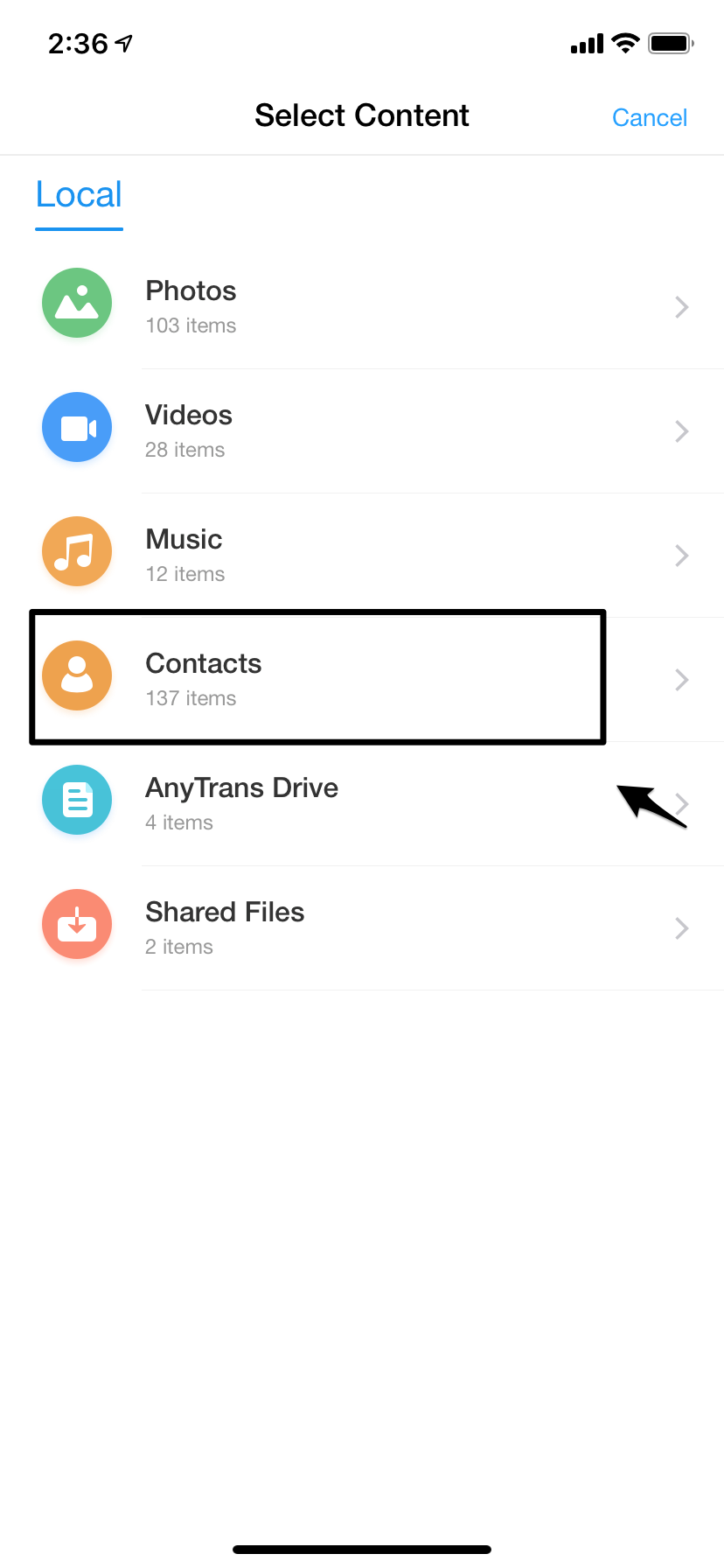The image size is (724, 1568).
Task: Select the Music category
Action: click(x=362, y=556)
